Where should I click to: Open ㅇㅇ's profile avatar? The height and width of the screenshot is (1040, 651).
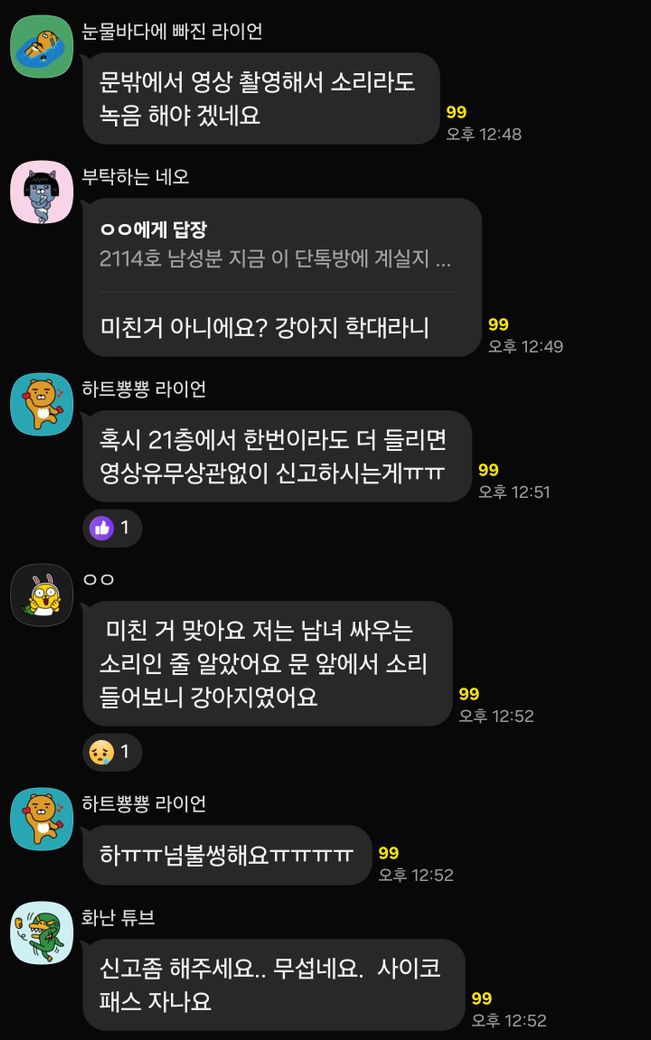coord(42,595)
